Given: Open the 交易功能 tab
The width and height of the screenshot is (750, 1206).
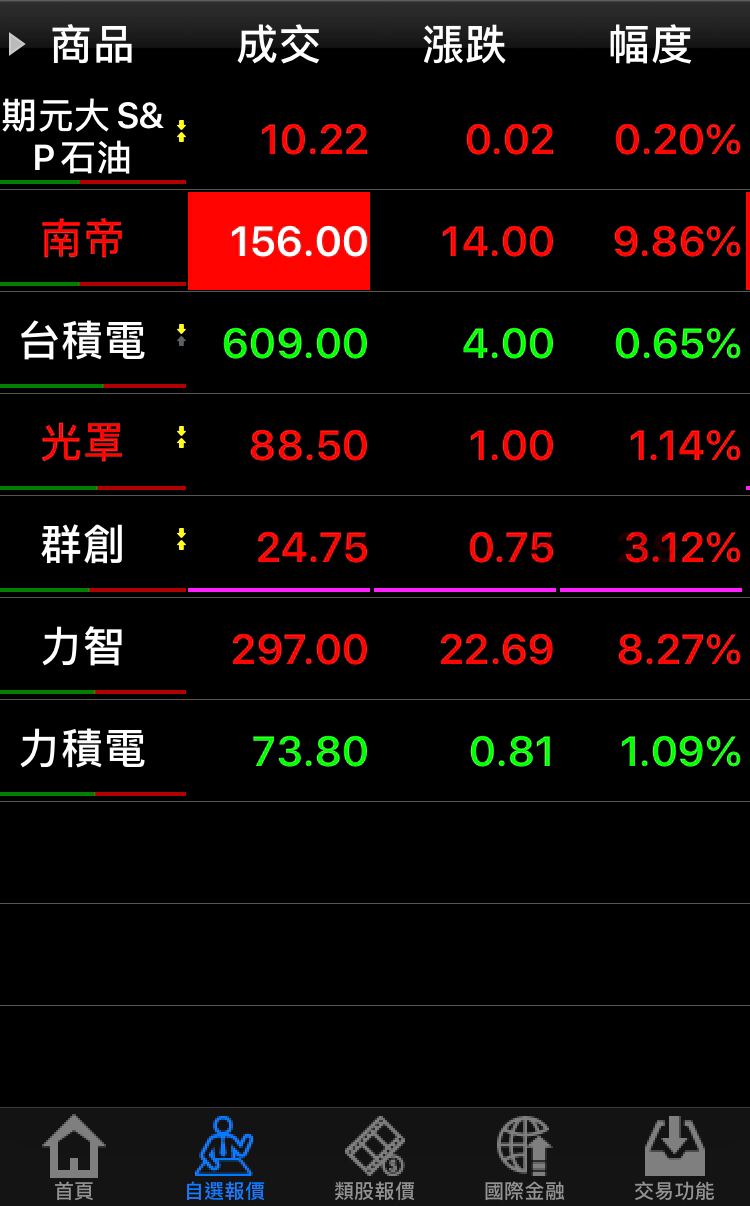Looking at the screenshot, I should (674, 1158).
